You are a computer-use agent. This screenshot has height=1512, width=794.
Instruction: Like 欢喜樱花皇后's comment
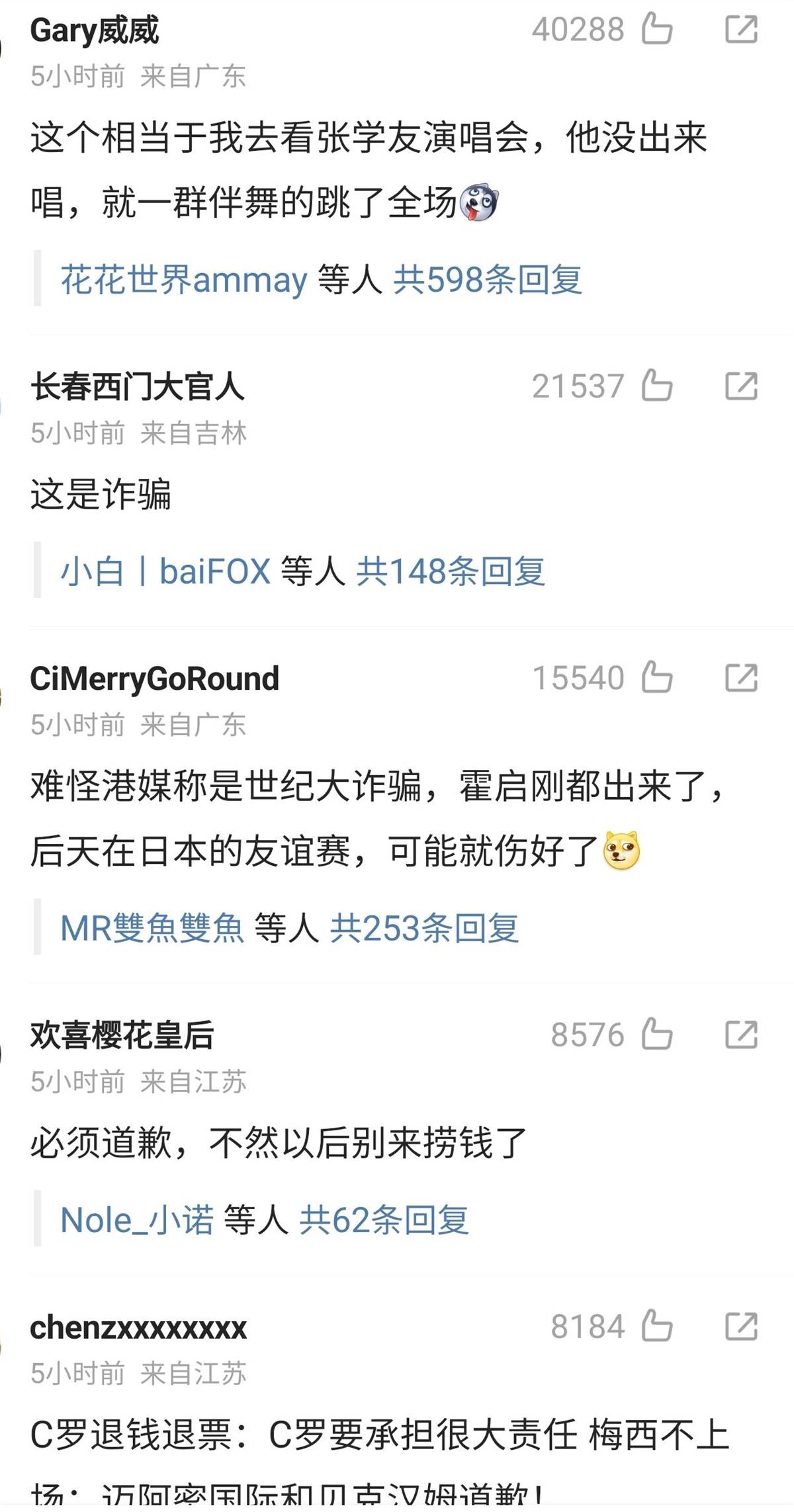tap(657, 1034)
